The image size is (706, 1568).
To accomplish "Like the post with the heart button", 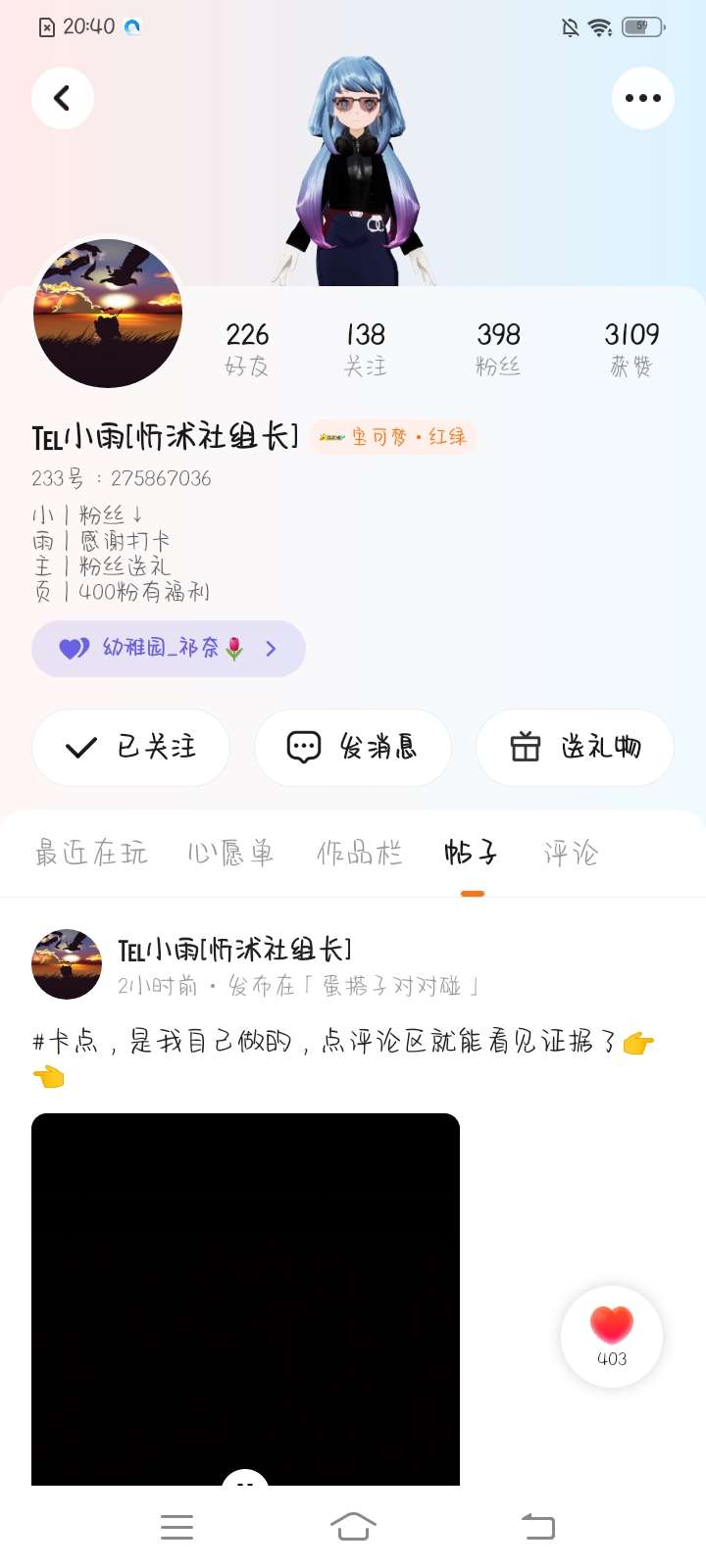I will (612, 1335).
